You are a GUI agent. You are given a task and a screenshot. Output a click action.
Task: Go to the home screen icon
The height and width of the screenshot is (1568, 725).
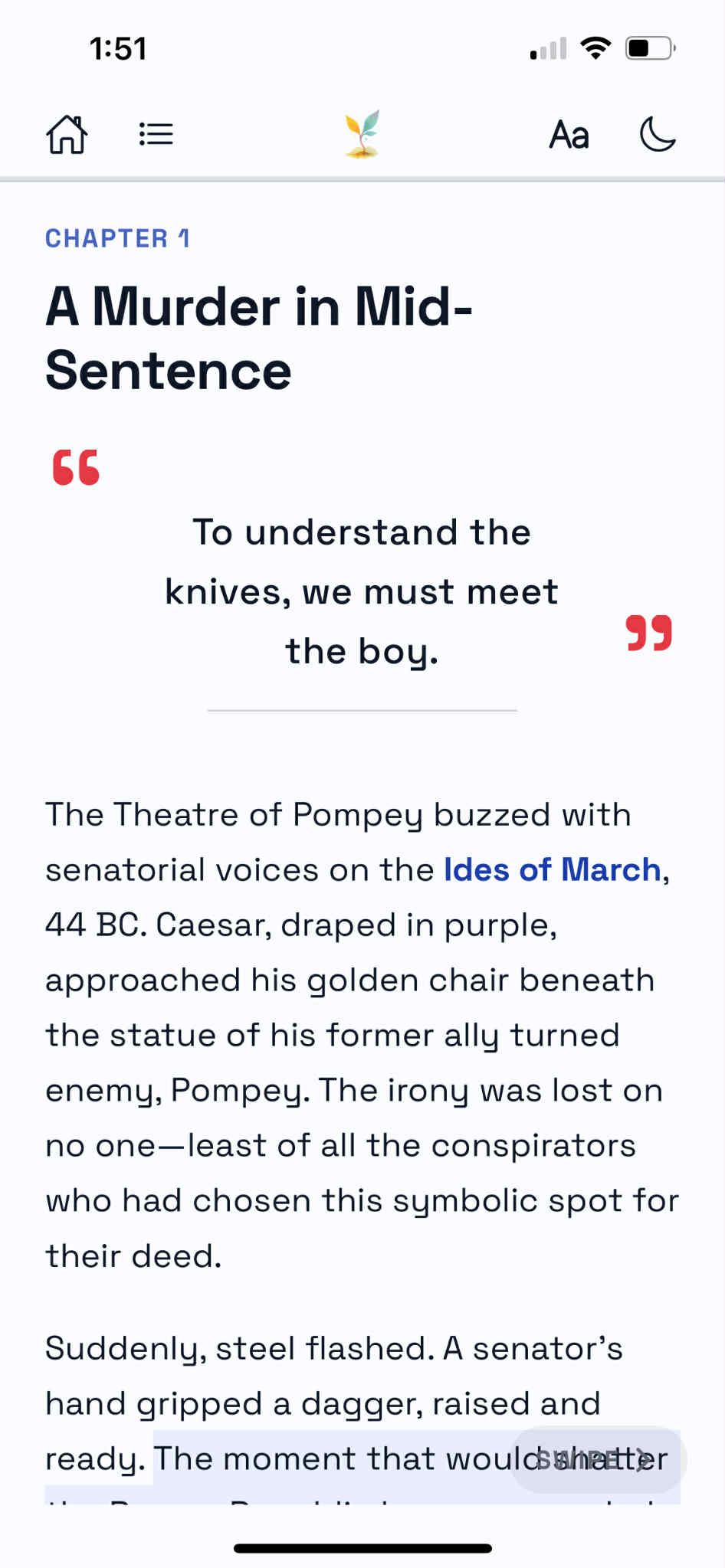click(67, 135)
